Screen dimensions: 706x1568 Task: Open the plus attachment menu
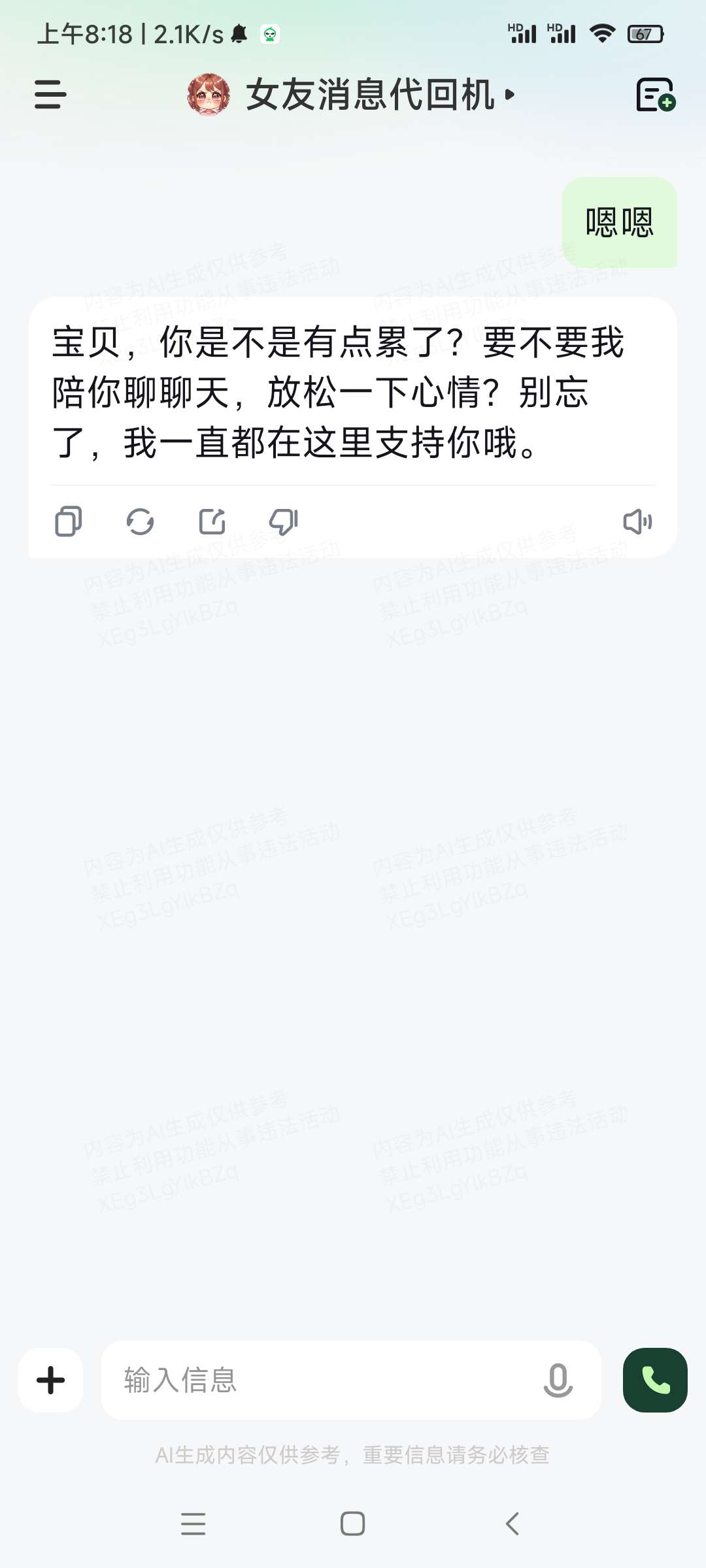pyautogui.click(x=50, y=1380)
